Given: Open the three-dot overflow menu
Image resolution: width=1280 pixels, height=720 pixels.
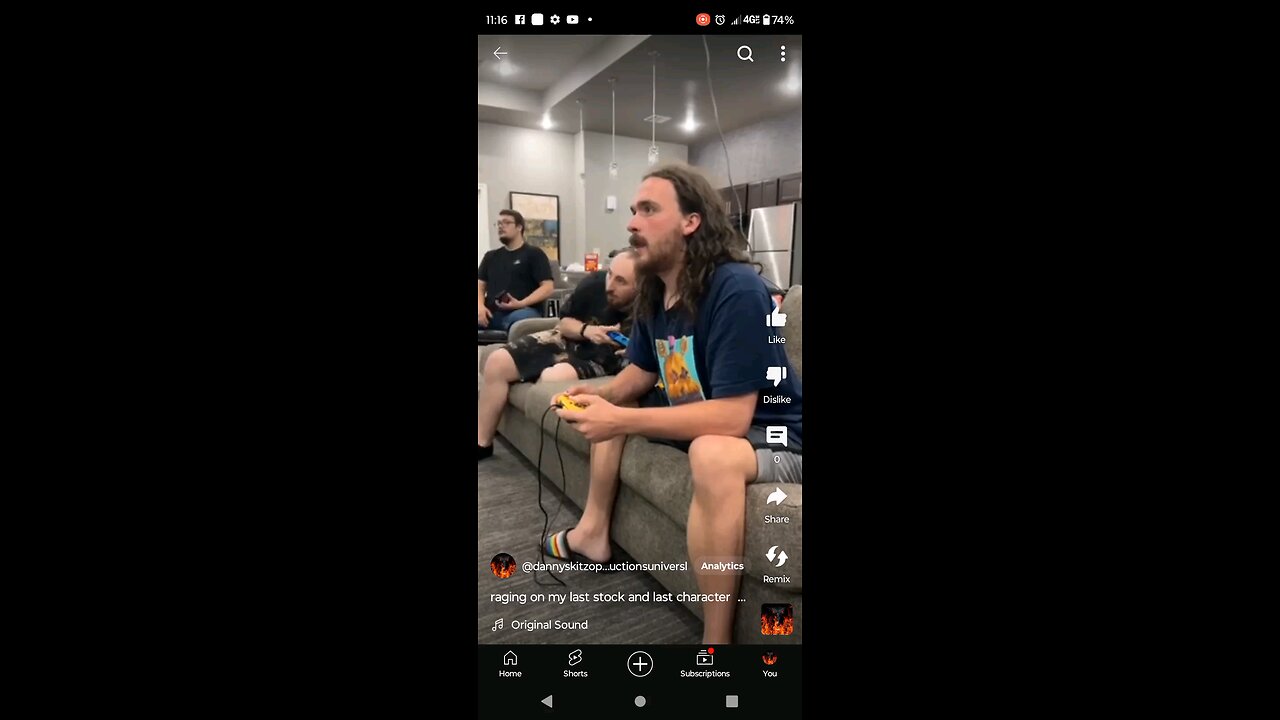Looking at the screenshot, I should (x=783, y=54).
